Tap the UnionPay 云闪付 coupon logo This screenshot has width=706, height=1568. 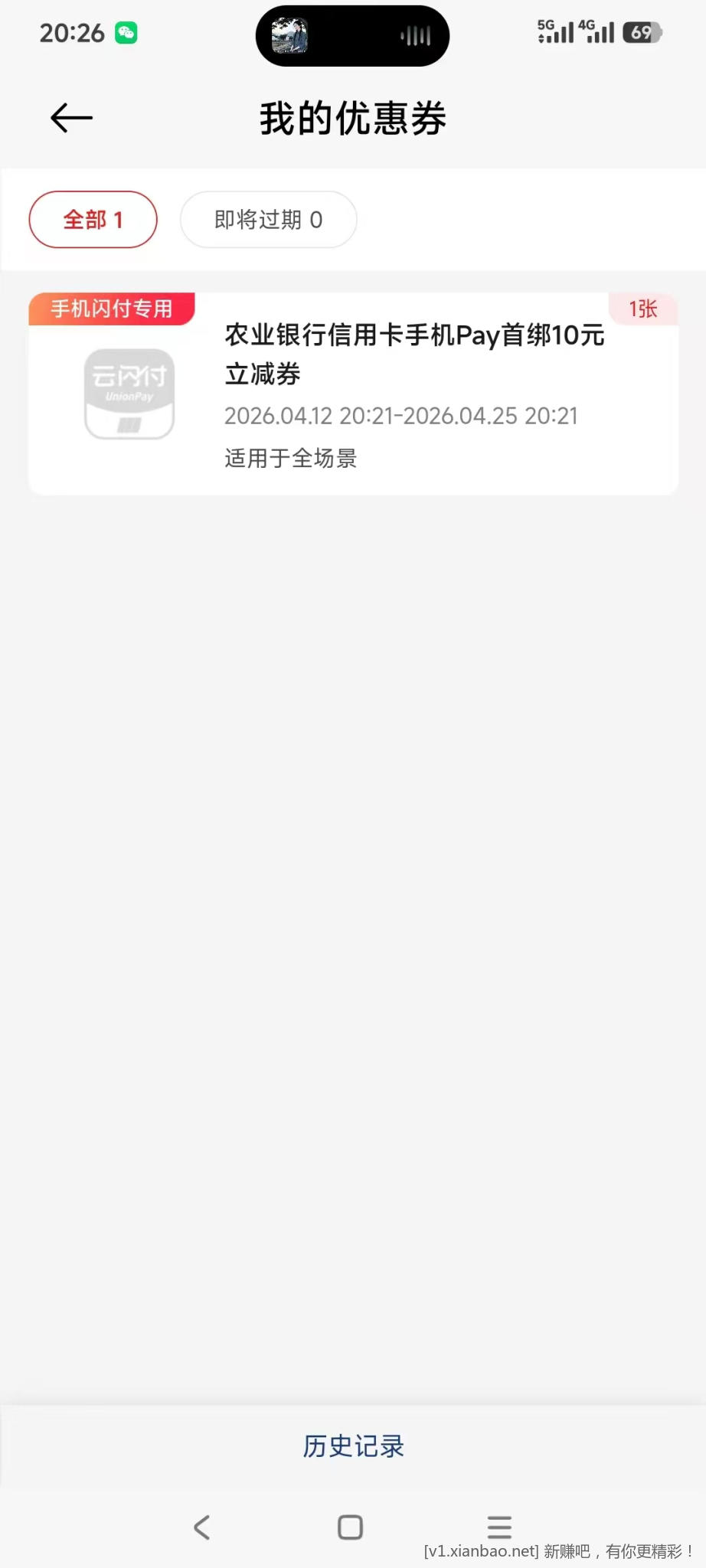click(x=129, y=393)
